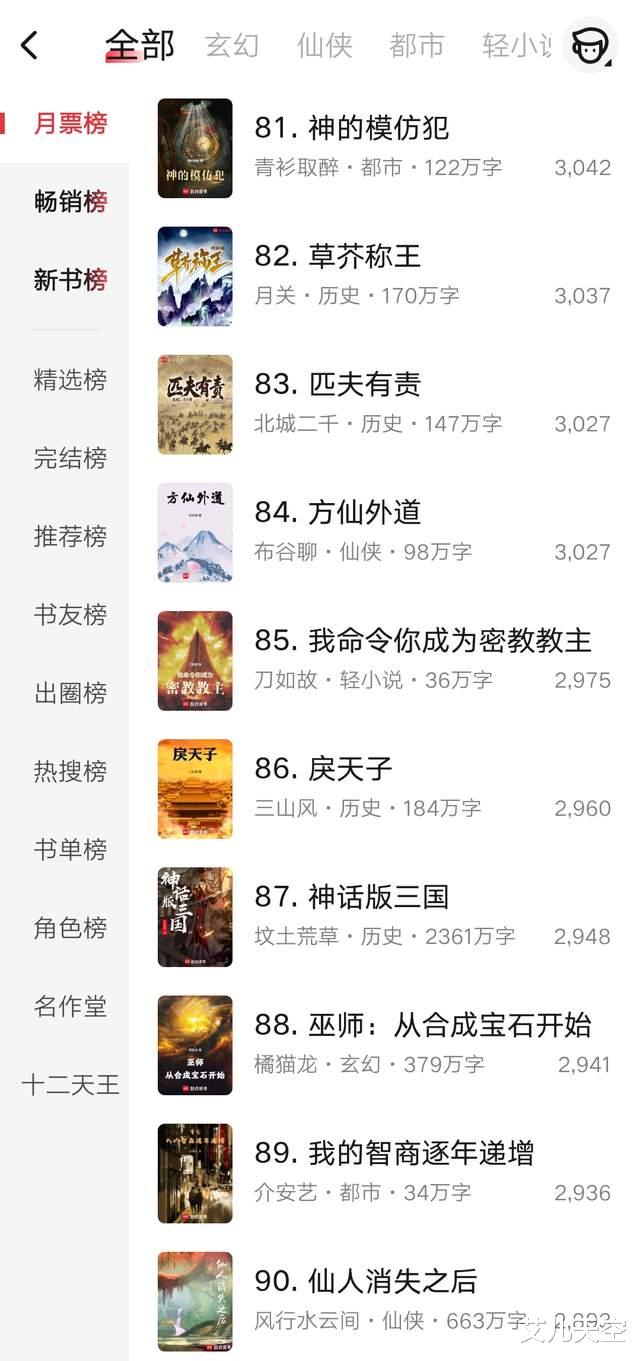Open the 十二天王 list
Viewport: 640px width, 1361px height.
[x=70, y=1084]
